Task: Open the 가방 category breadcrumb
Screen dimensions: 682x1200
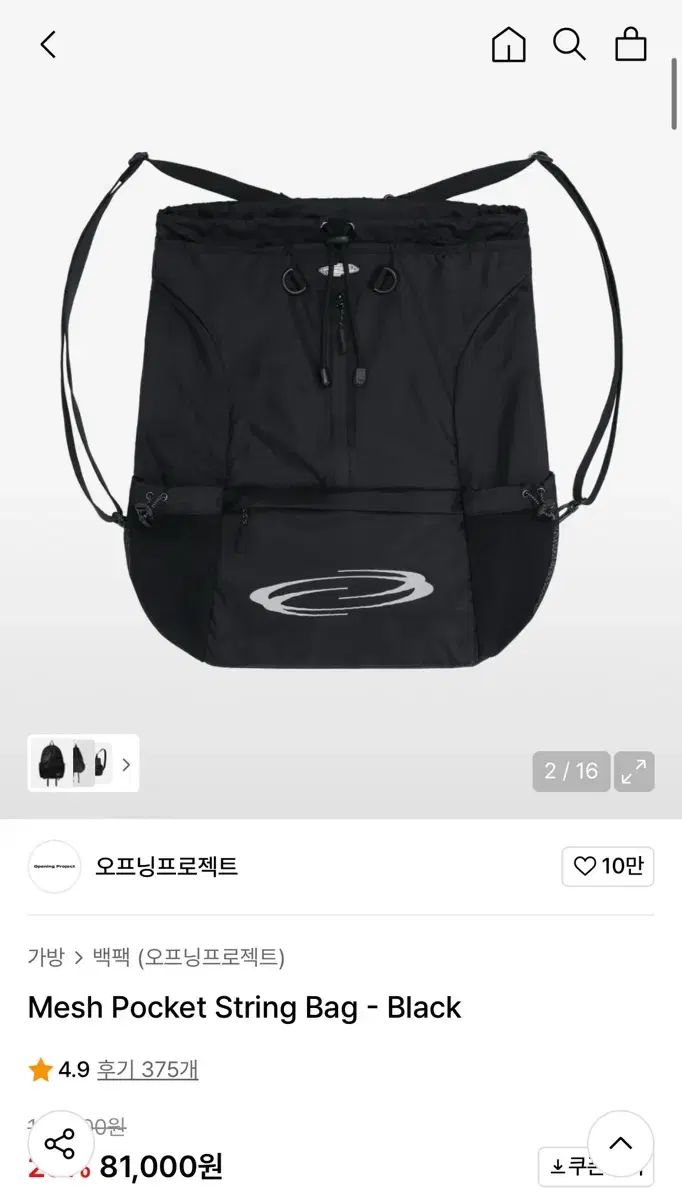Action: coord(45,957)
